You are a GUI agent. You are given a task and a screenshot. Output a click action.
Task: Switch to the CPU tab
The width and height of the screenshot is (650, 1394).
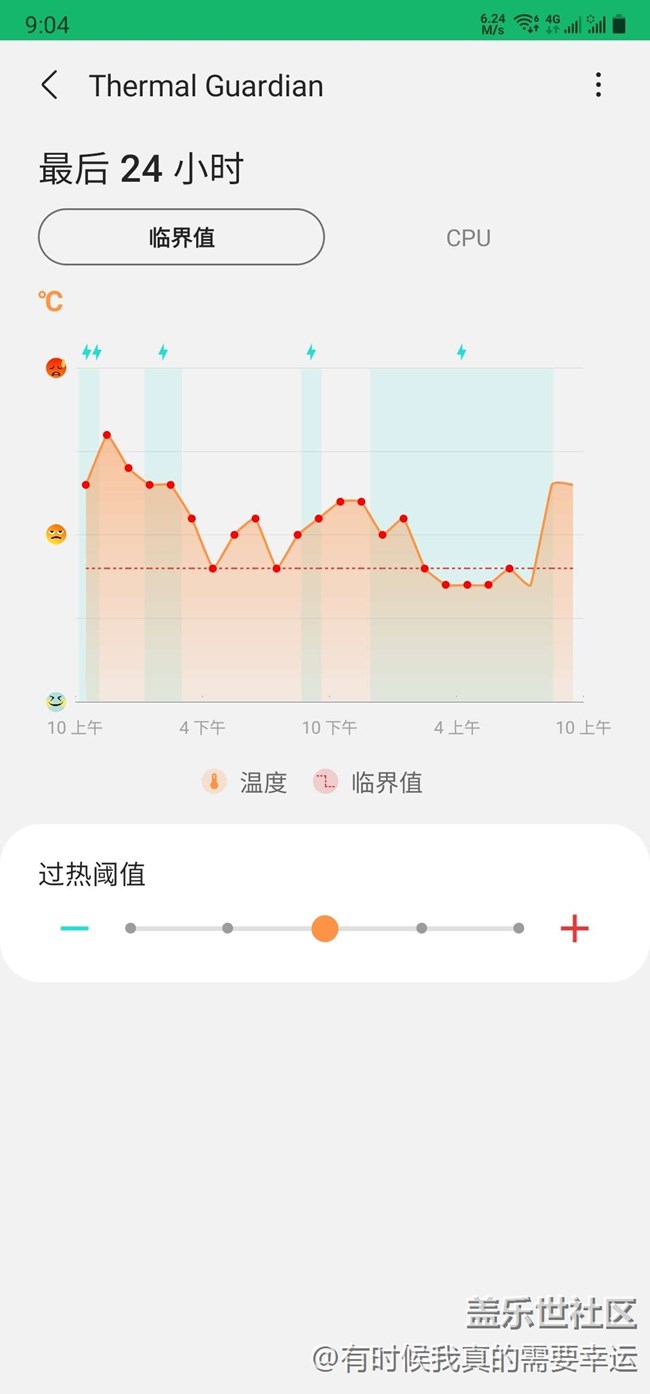(x=468, y=238)
